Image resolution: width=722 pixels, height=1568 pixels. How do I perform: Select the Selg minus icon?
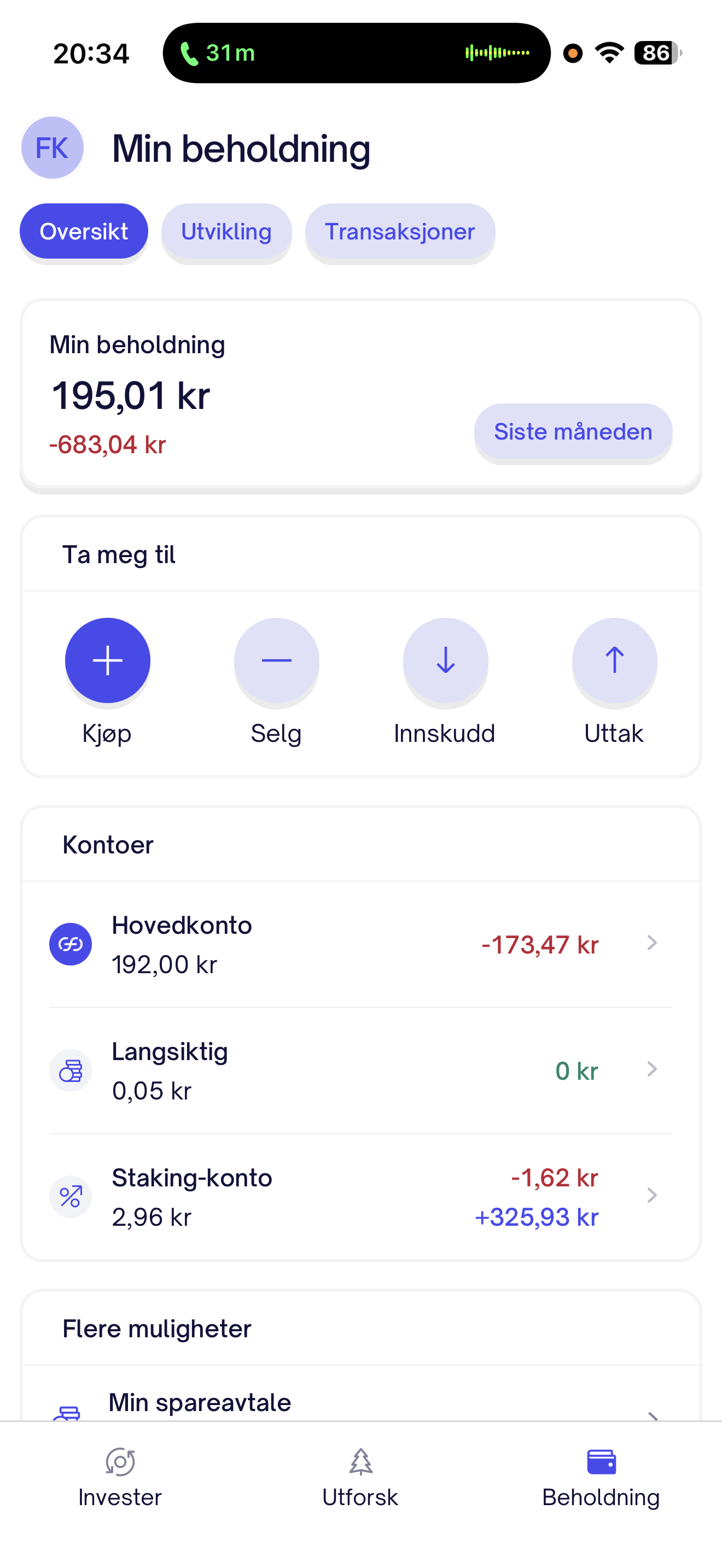pos(276,662)
